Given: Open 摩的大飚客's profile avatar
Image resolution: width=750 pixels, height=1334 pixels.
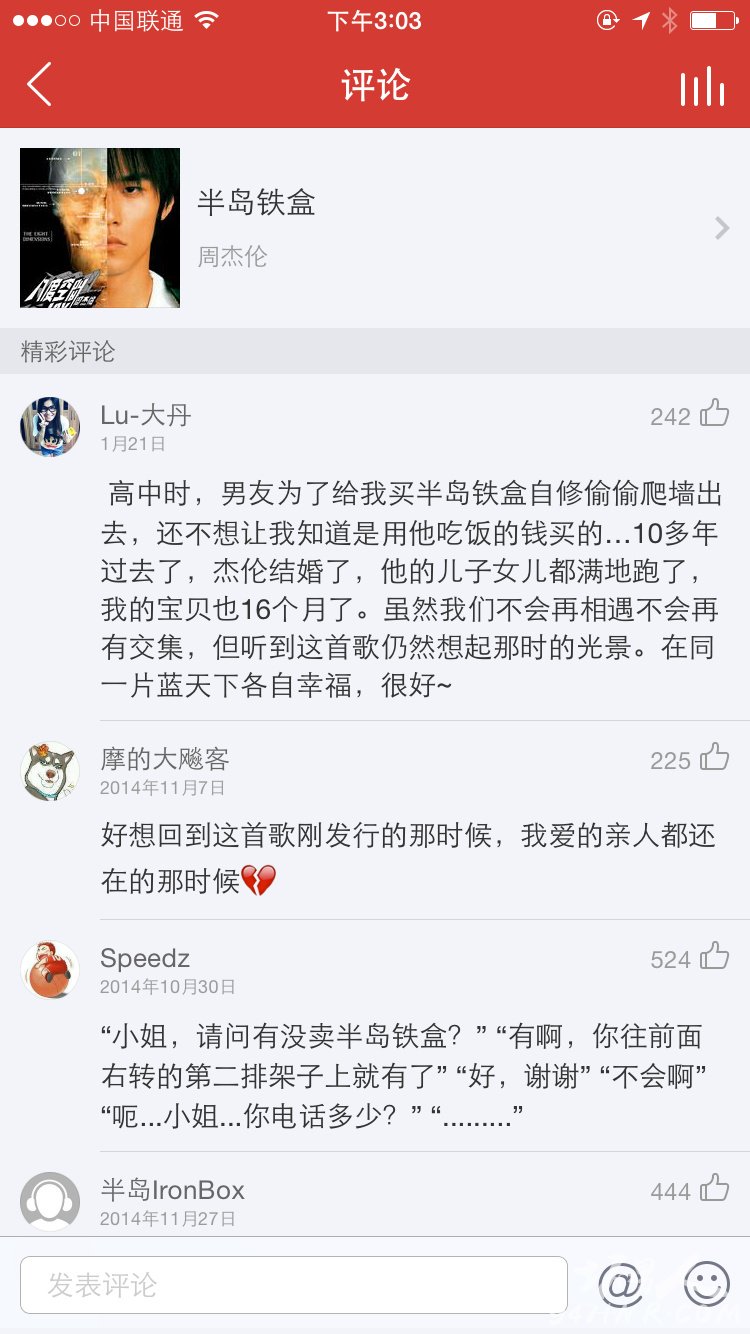Looking at the screenshot, I should pos(50,771).
